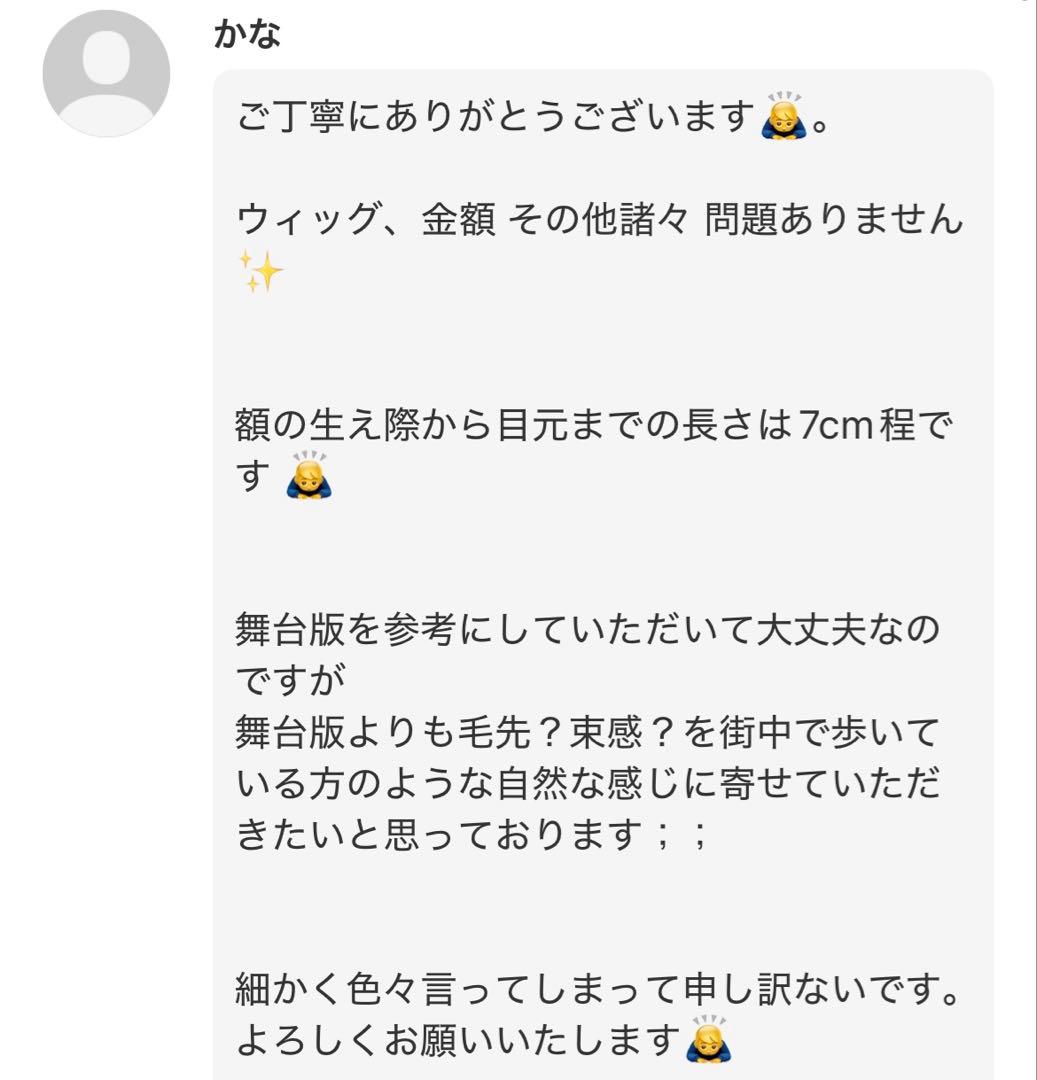The width and height of the screenshot is (1037, 1080).
Task: Click the line ご丁寧にありがとうございます
Action: [500, 119]
